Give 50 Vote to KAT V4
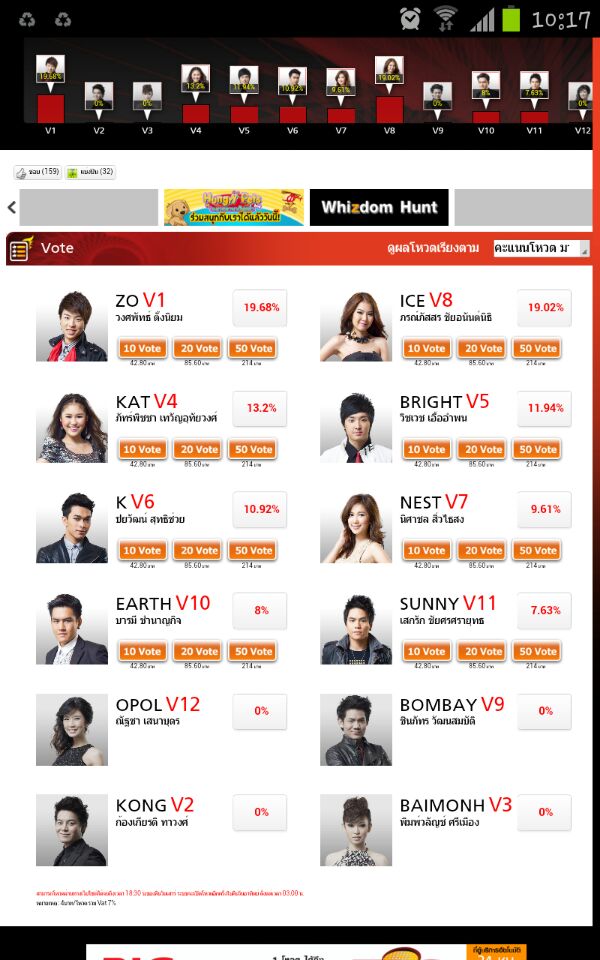This screenshot has height=960, width=600. click(x=254, y=449)
